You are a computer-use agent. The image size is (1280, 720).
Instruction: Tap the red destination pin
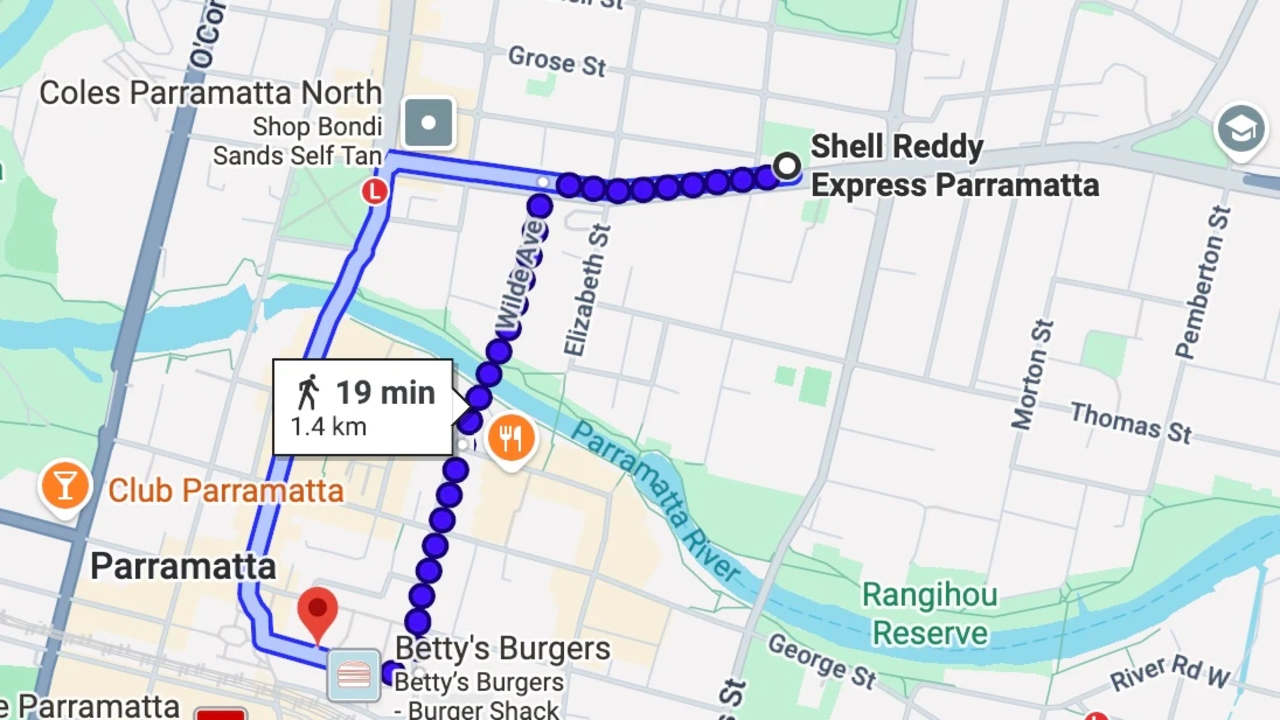[318, 613]
